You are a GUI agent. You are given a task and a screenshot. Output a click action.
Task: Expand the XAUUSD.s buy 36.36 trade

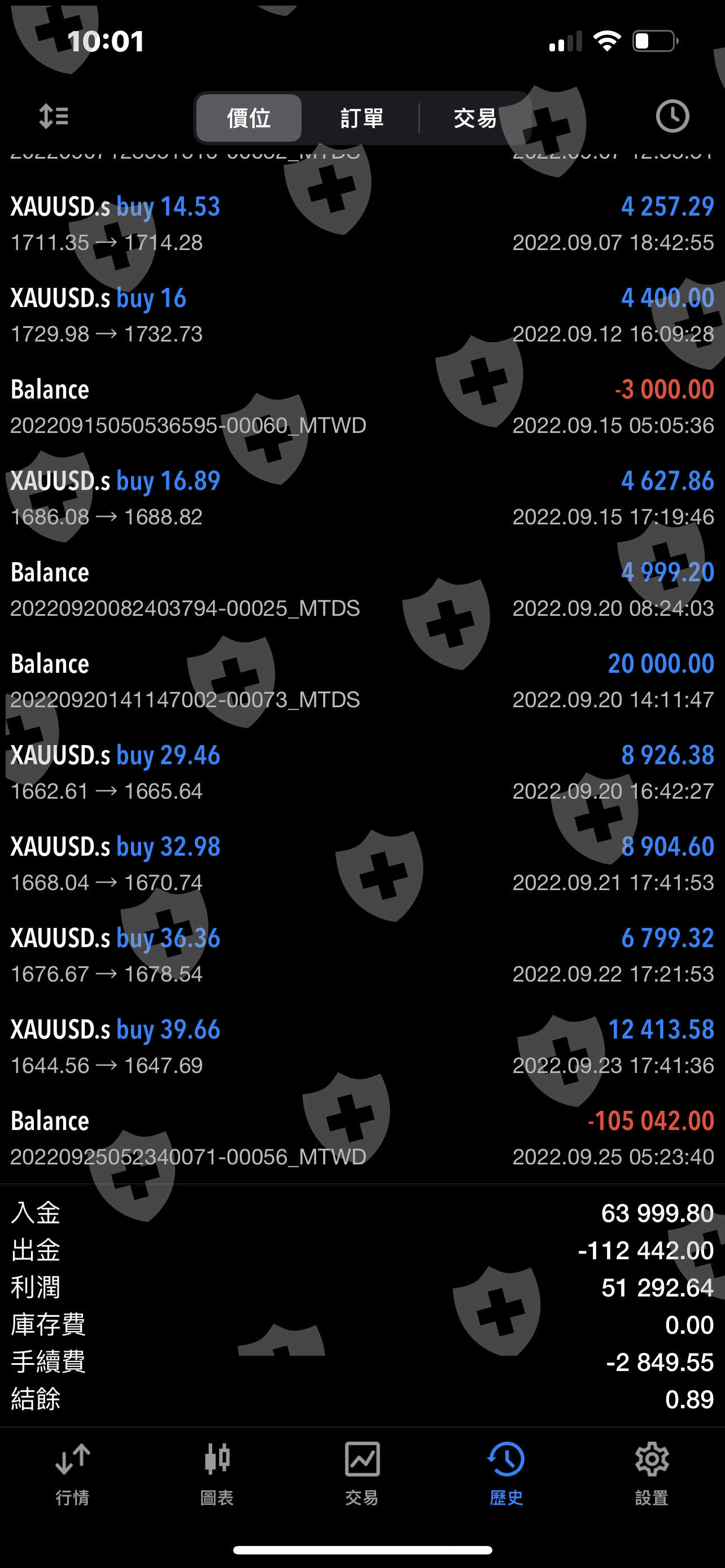(362, 955)
